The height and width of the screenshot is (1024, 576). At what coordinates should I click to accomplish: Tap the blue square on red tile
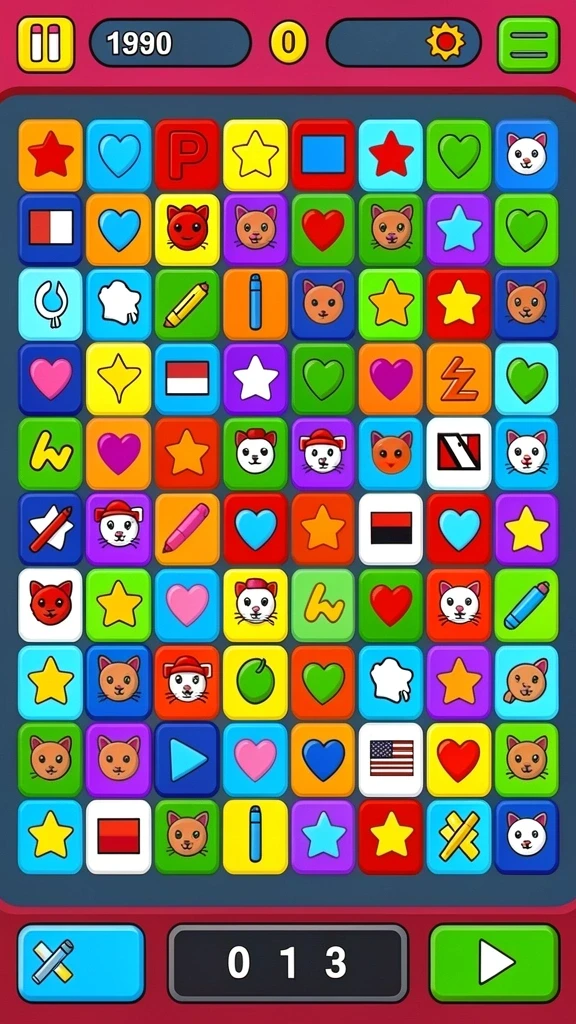[323, 155]
